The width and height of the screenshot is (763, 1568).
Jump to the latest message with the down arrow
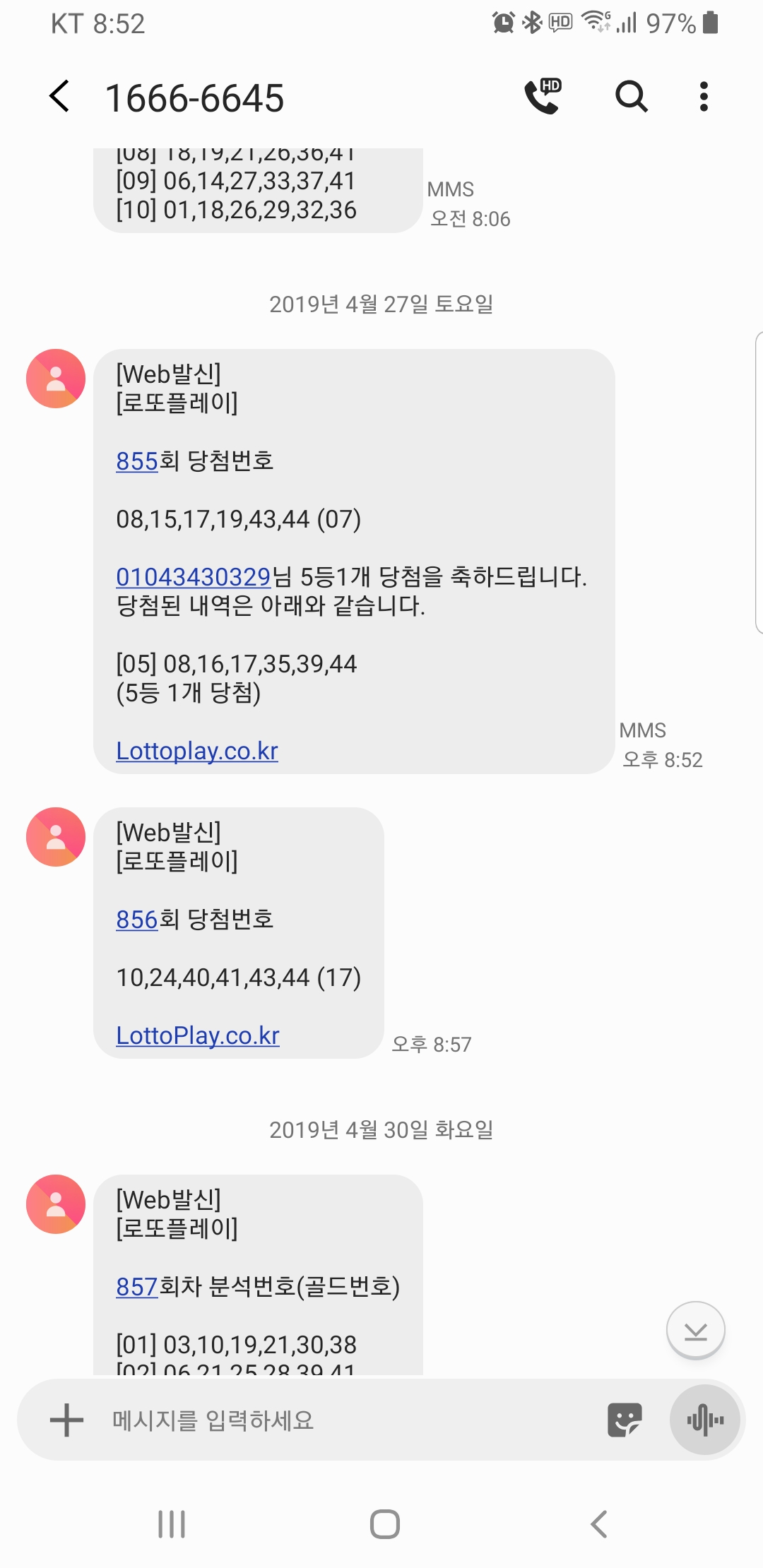pyautogui.click(x=696, y=1331)
